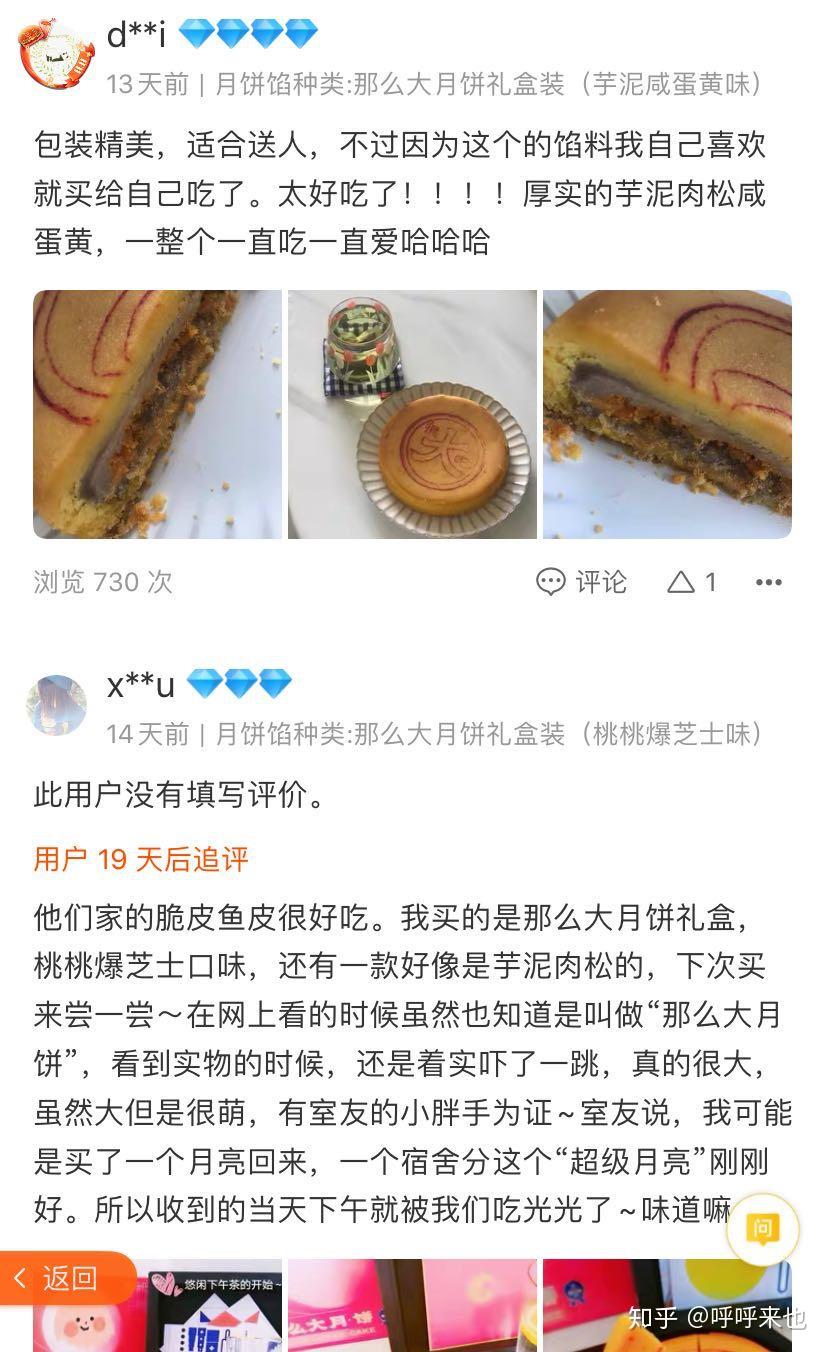Upvote d**i's review
The width and height of the screenshot is (828, 1352).
coord(692,582)
